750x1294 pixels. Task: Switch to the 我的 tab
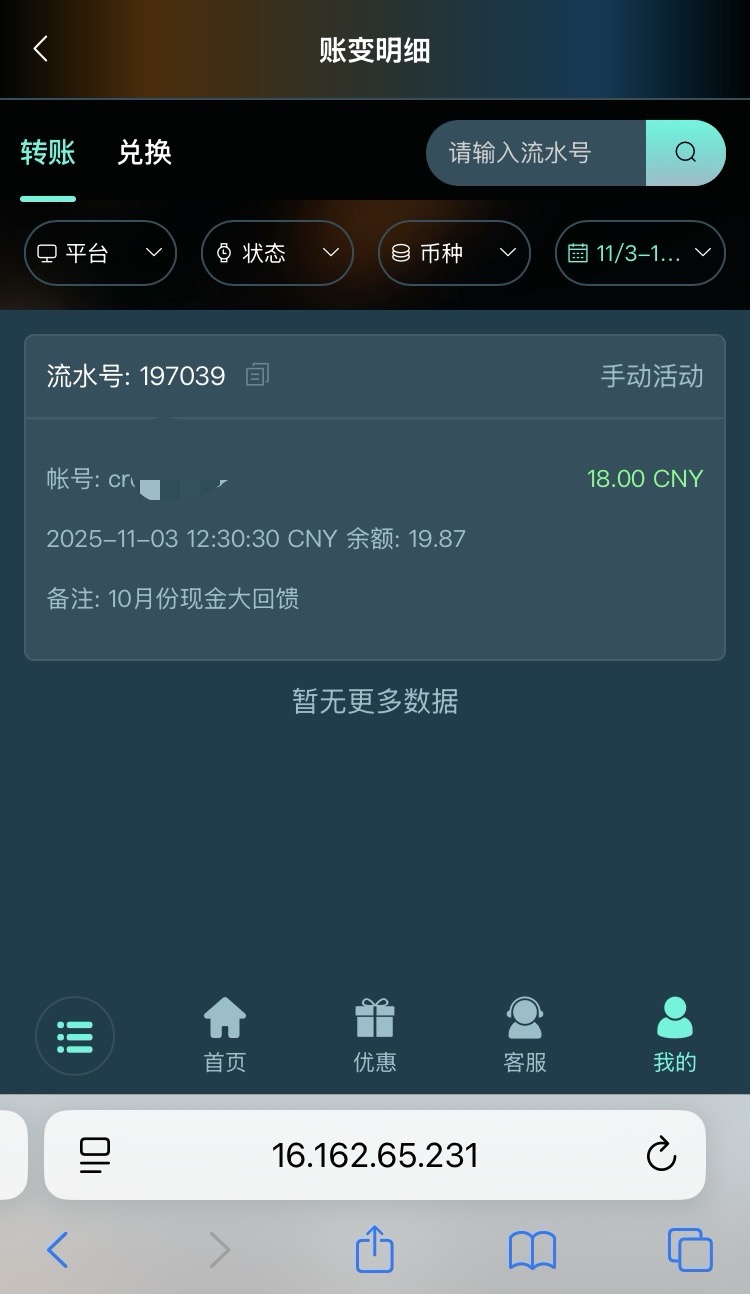[x=675, y=1035]
